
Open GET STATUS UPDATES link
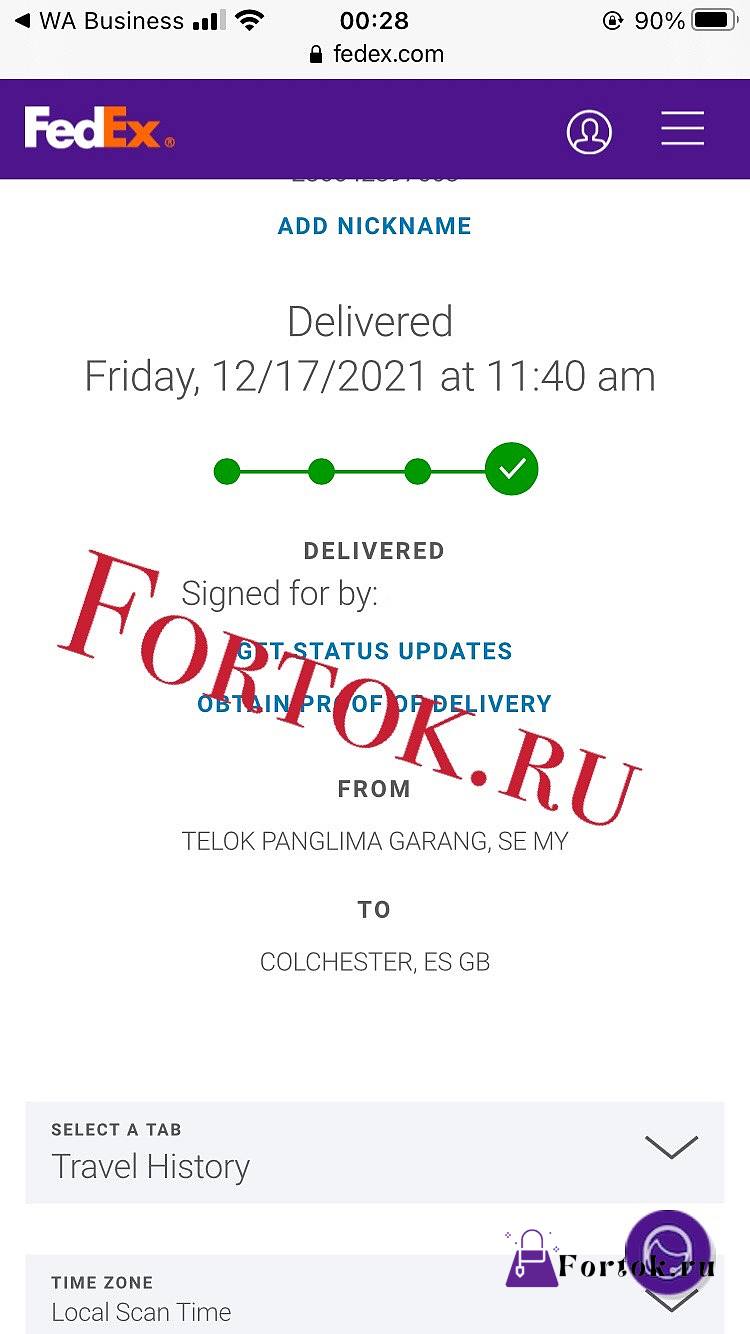(x=375, y=651)
